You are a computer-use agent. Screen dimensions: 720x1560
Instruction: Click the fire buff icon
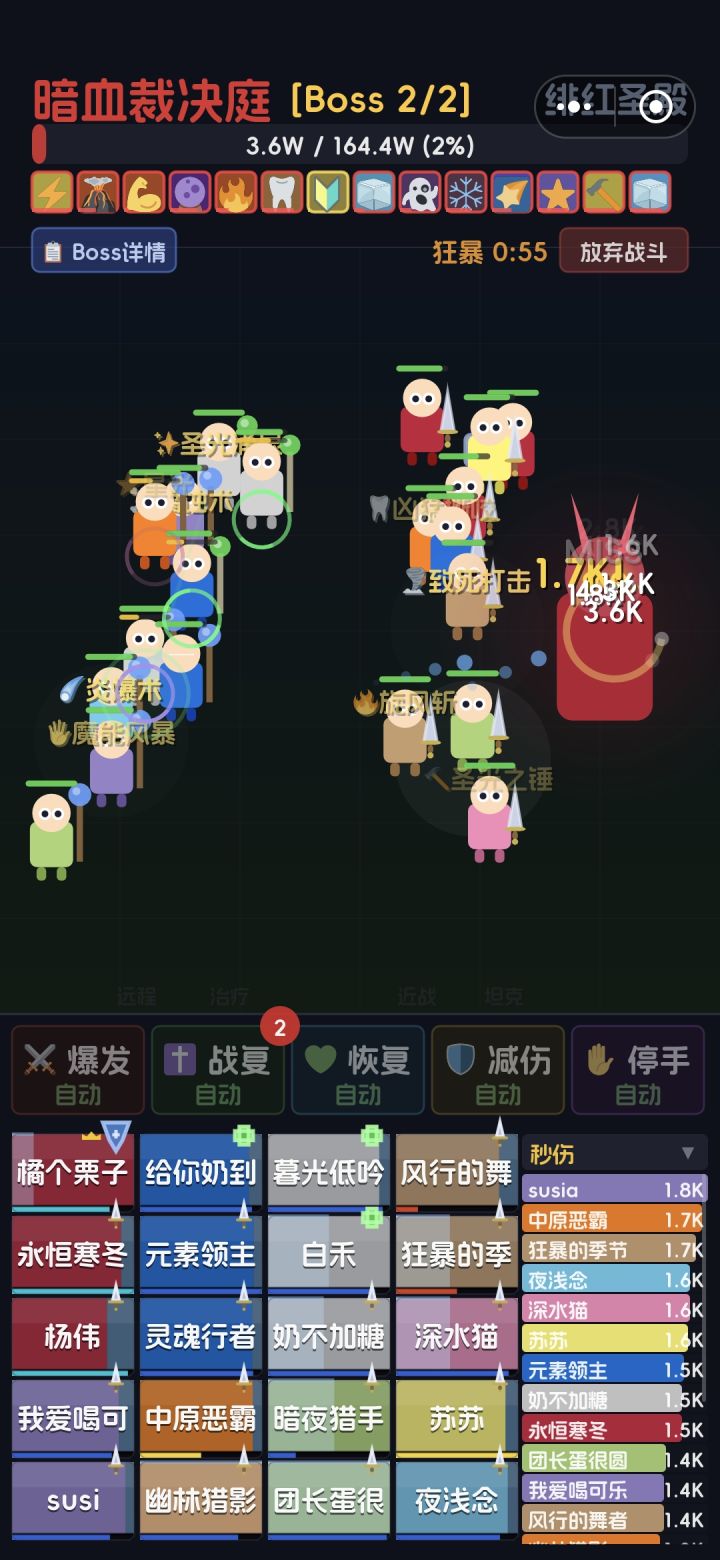coord(235,193)
